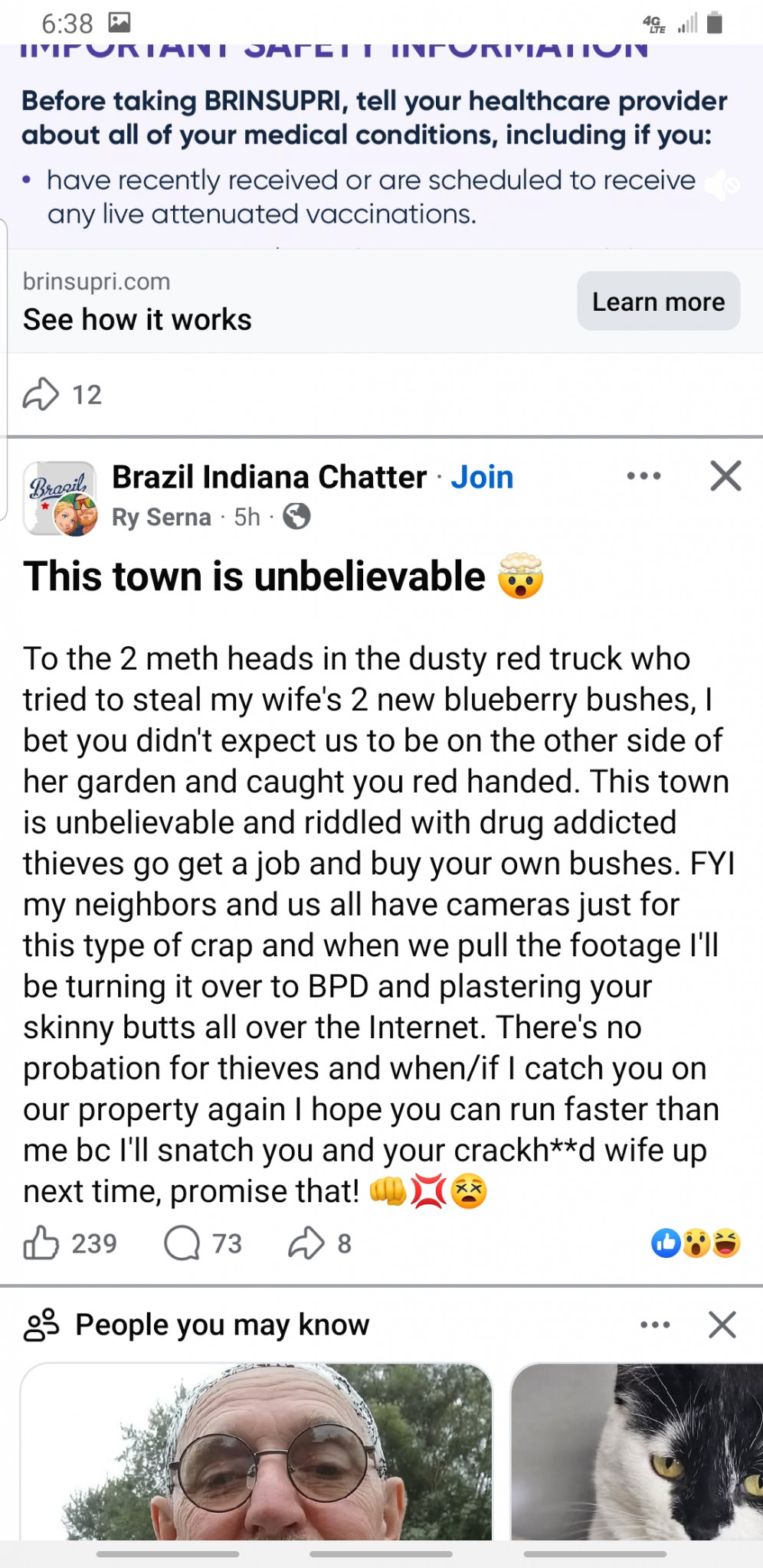Unmute the Brinsupri ad video
This screenshot has height=1568, width=763.
721,185
